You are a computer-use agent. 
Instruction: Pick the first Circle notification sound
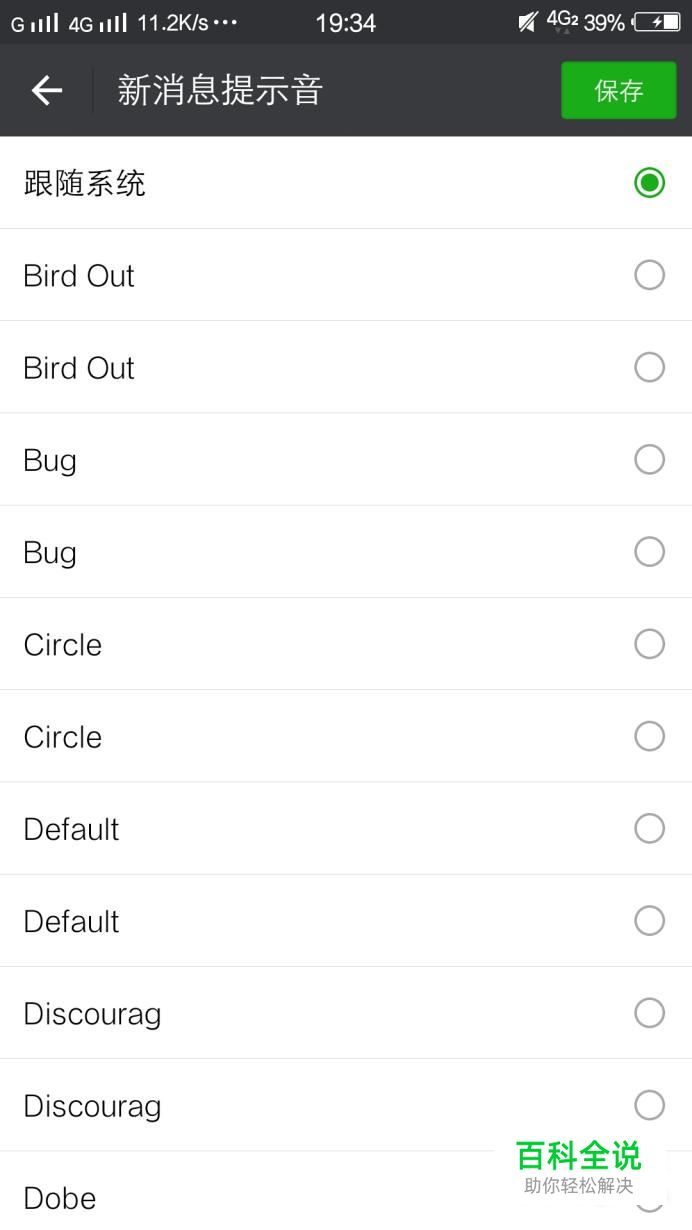click(346, 644)
